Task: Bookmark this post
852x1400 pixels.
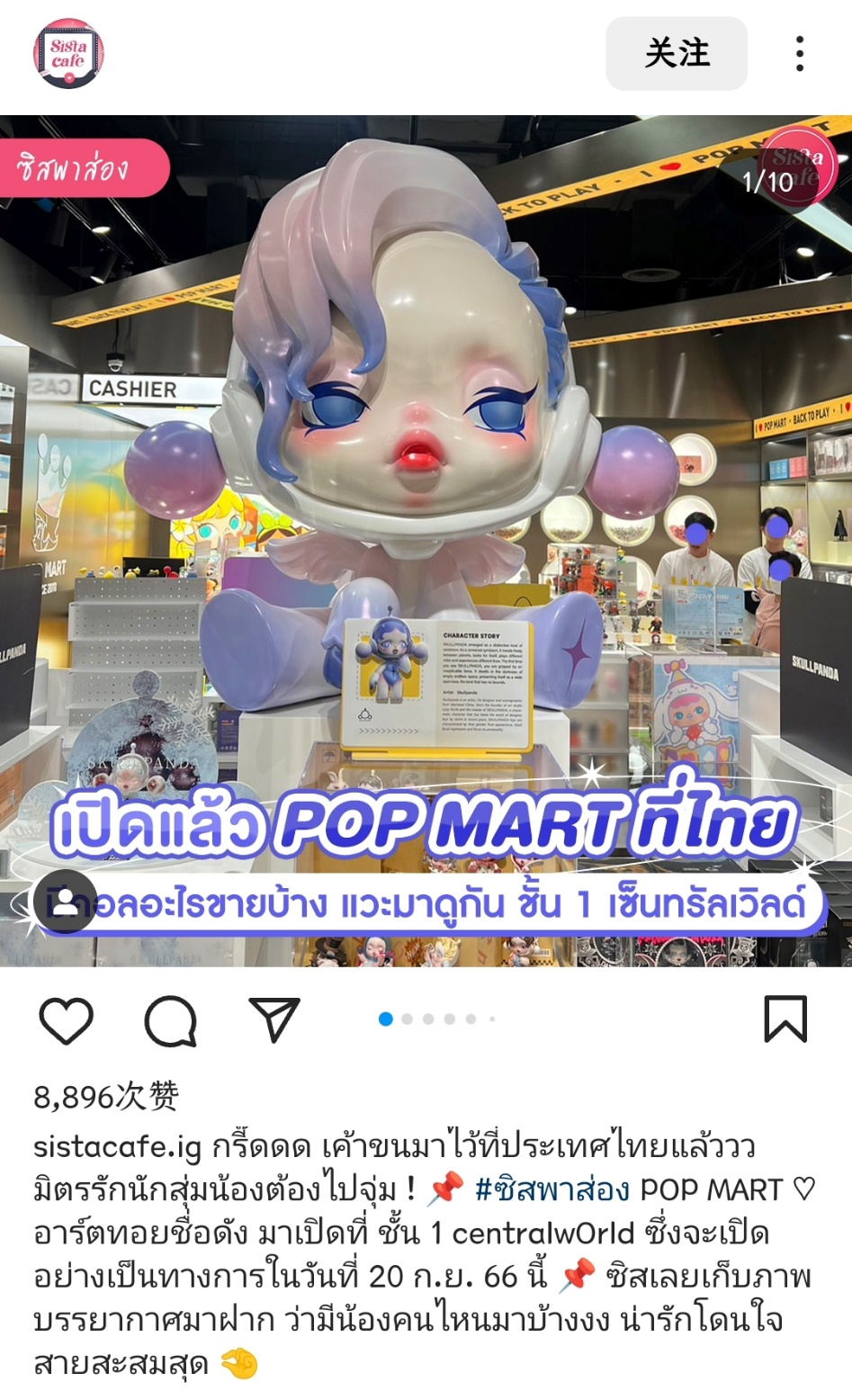Action: (785, 1019)
